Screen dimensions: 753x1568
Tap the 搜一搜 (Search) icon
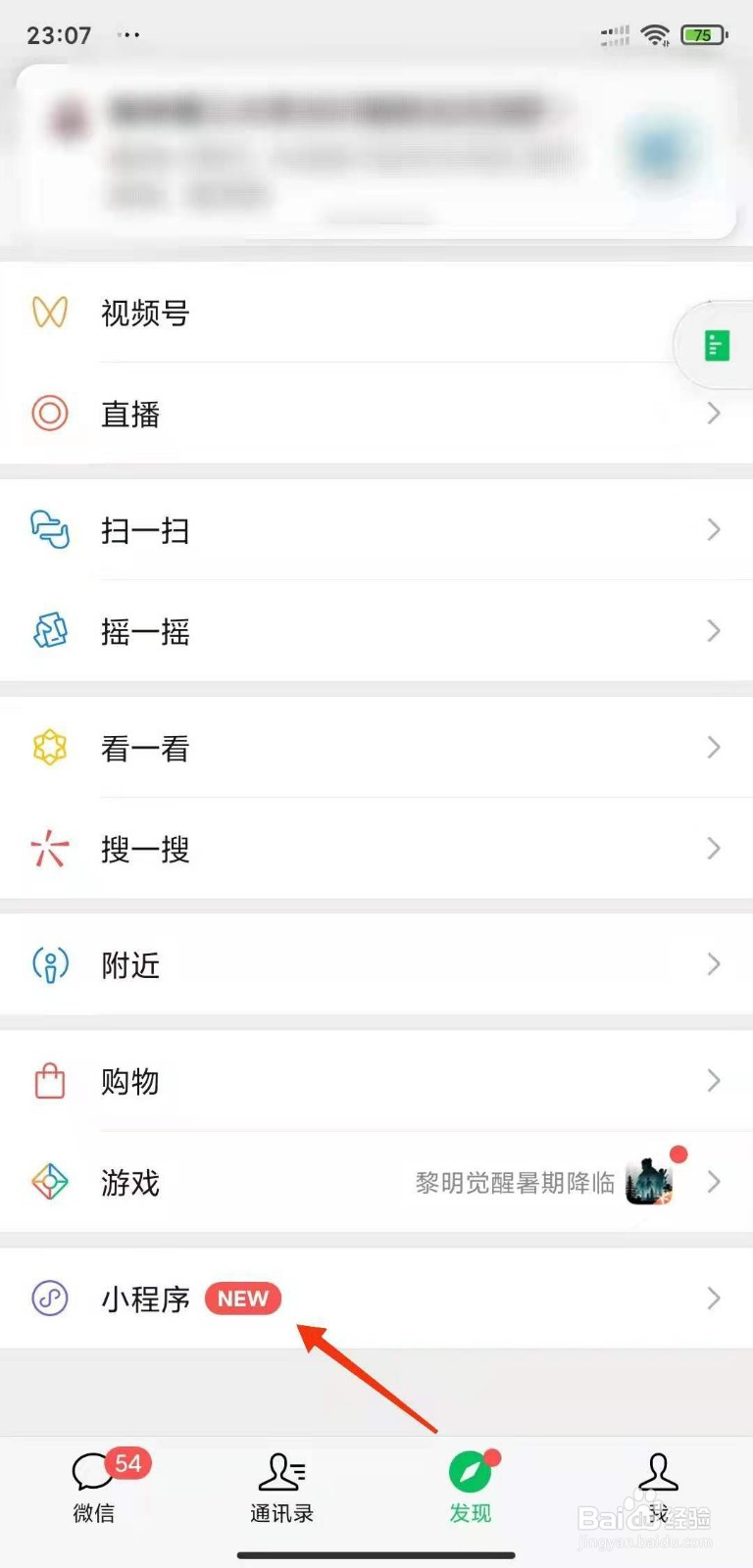pyautogui.click(x=49, y=849)
